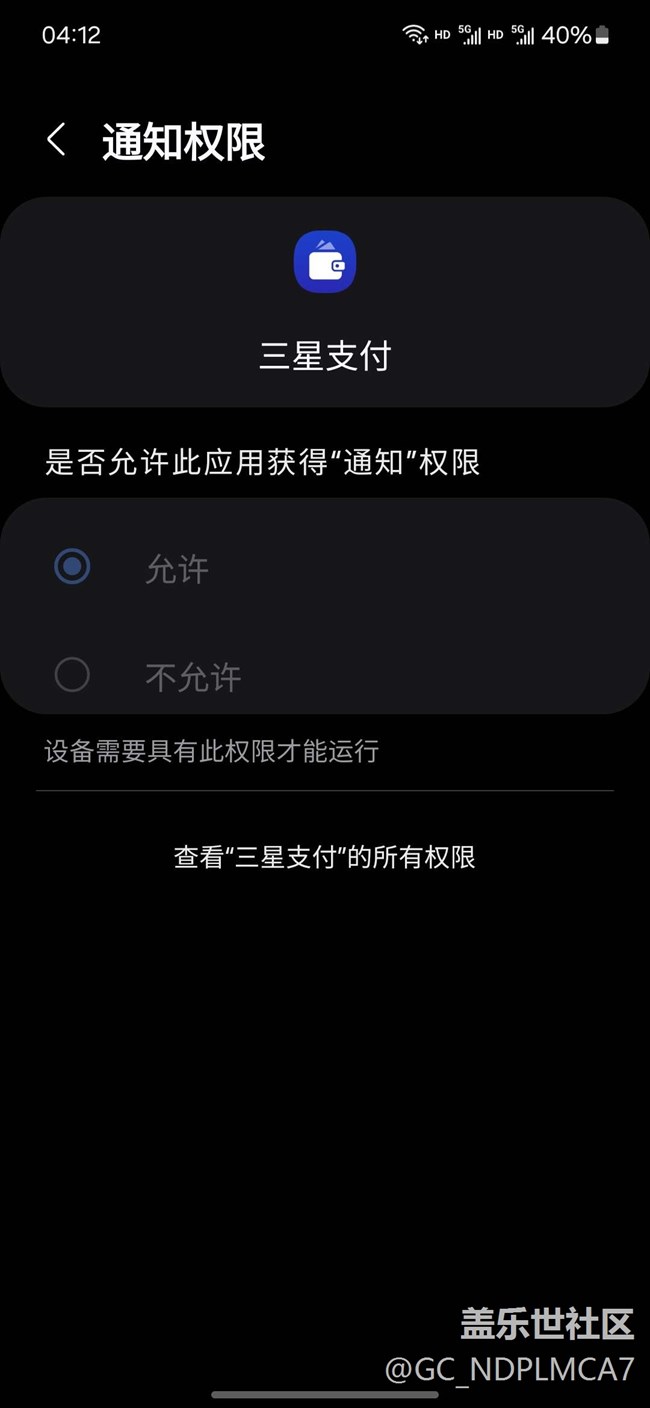Go back from the 通知权限 page
Image resolution: width=650 pixels, height=1408 pixels.
(56, 140)
